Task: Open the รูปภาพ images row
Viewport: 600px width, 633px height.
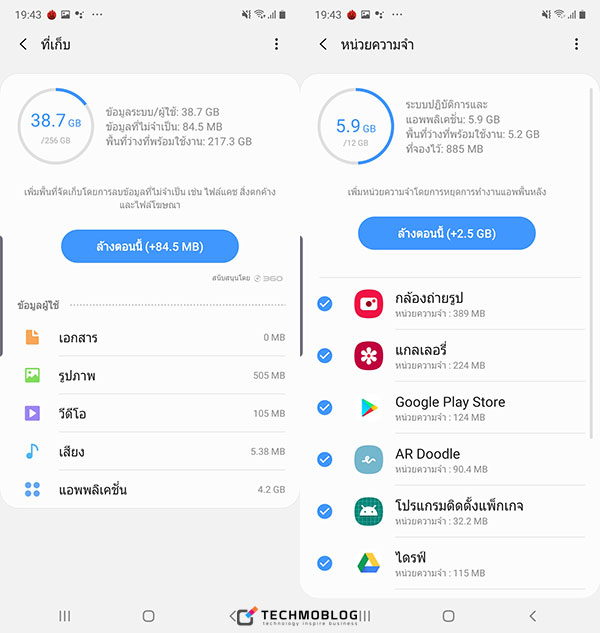Action: pyautogui.click(x=150, y=375)
